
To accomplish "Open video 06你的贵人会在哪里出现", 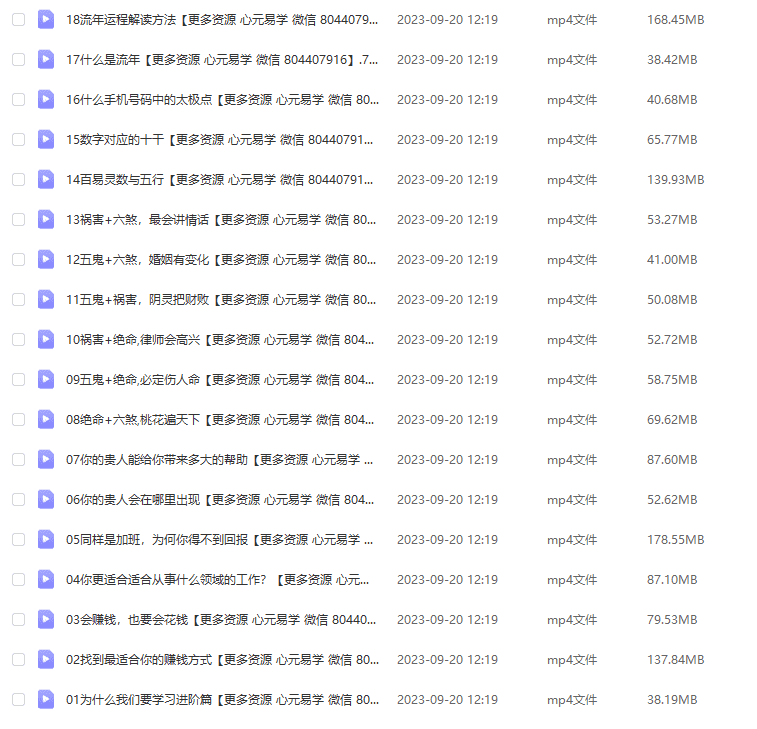I will (x=220, y=499).
